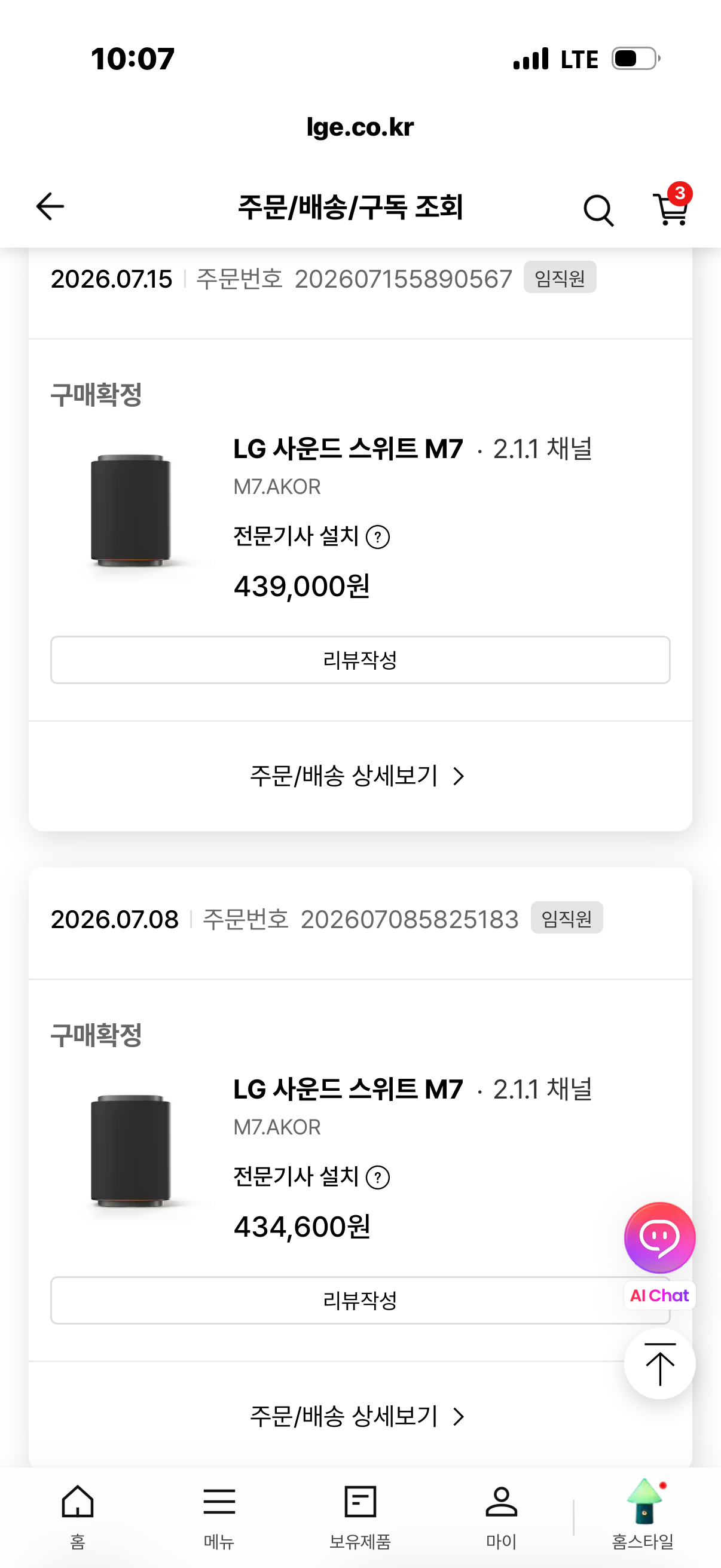
Task: Open the speaker image in the 2026.07.15 order
Action: pyautogui.click(x=131, y=510)
